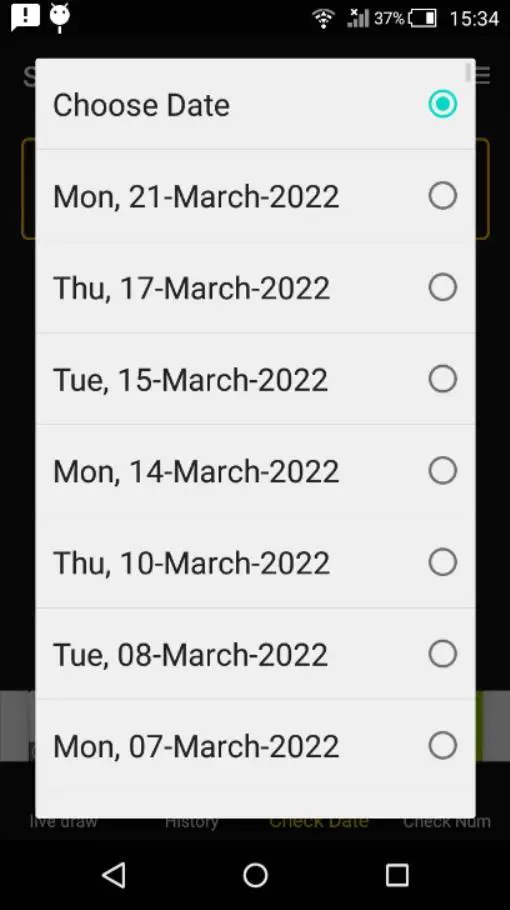The image size is (510, 910).
Task: Select Mon, 07-March-2022
Action: coord(255,745)
